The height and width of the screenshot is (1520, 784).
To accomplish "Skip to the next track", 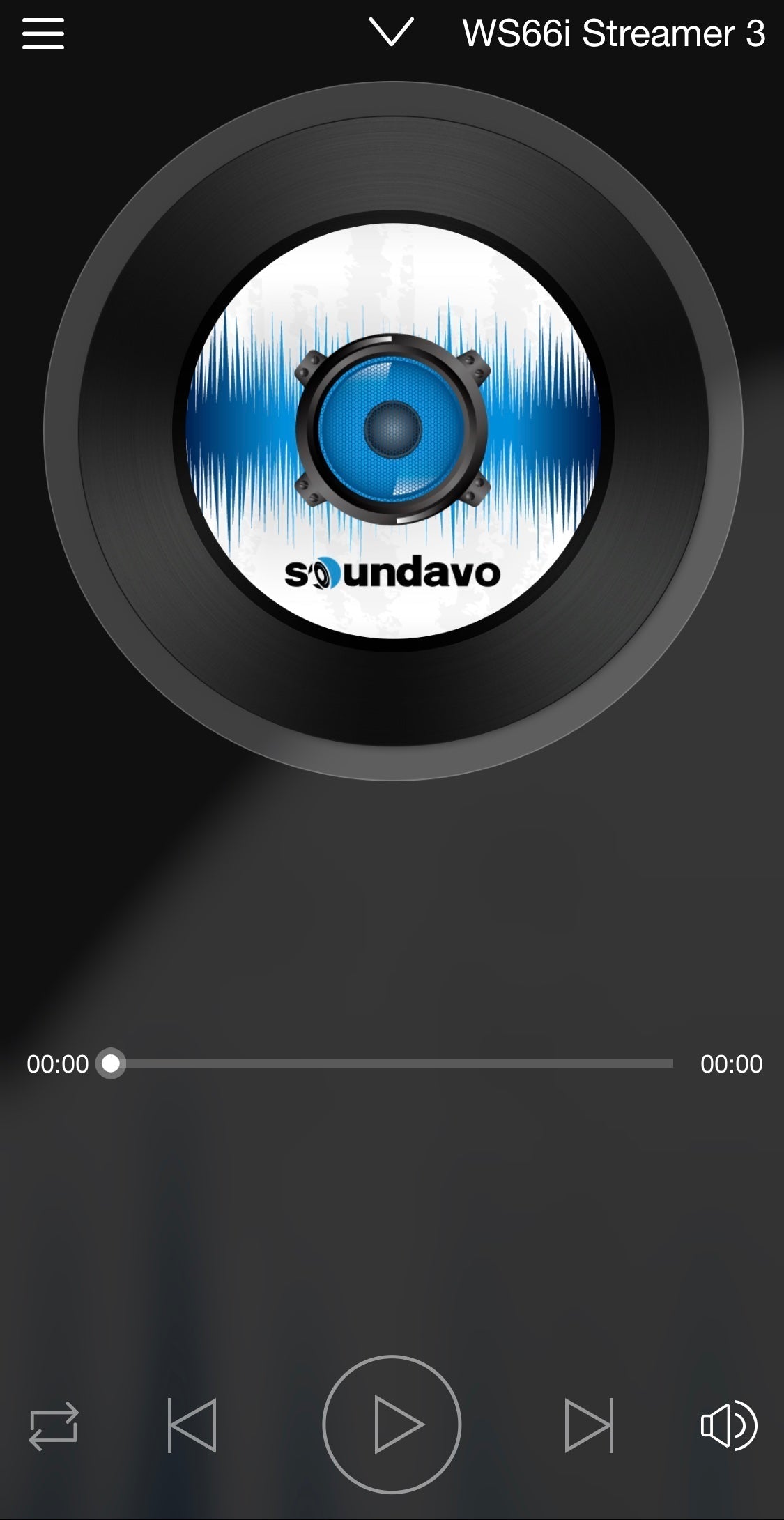I will (x=589, y=1425).
